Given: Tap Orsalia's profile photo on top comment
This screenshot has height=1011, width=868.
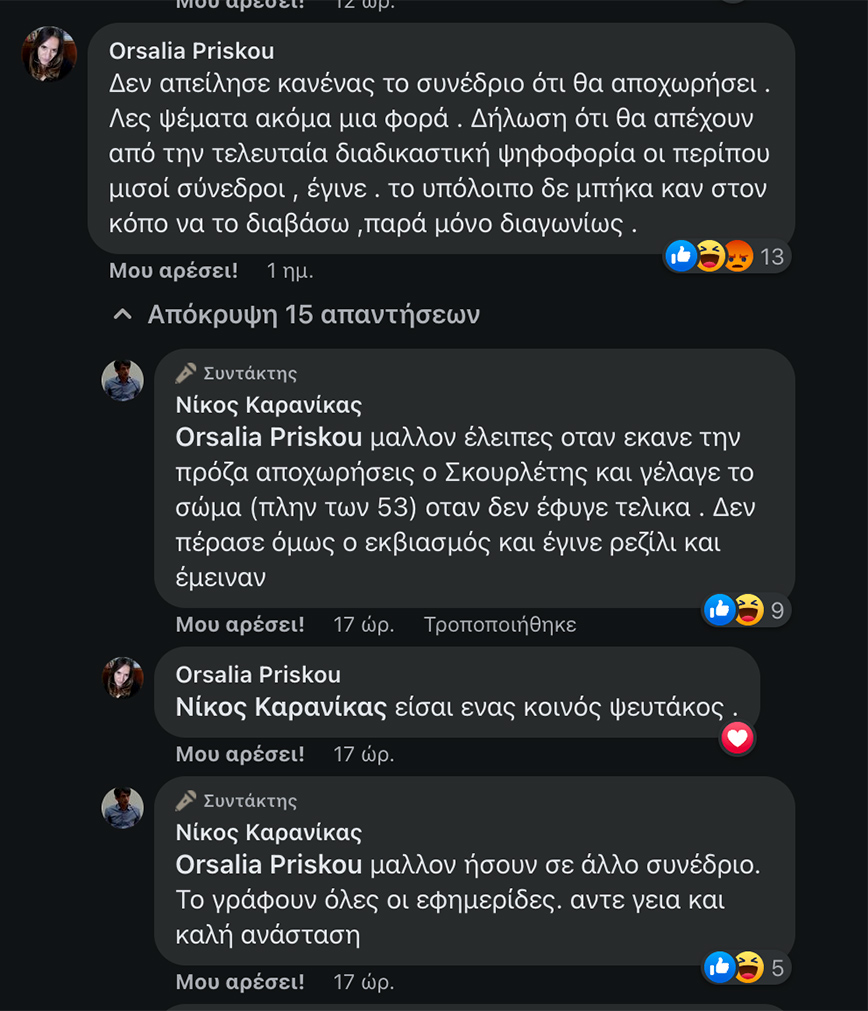Looking at the screenshot, I should (49, 54).
